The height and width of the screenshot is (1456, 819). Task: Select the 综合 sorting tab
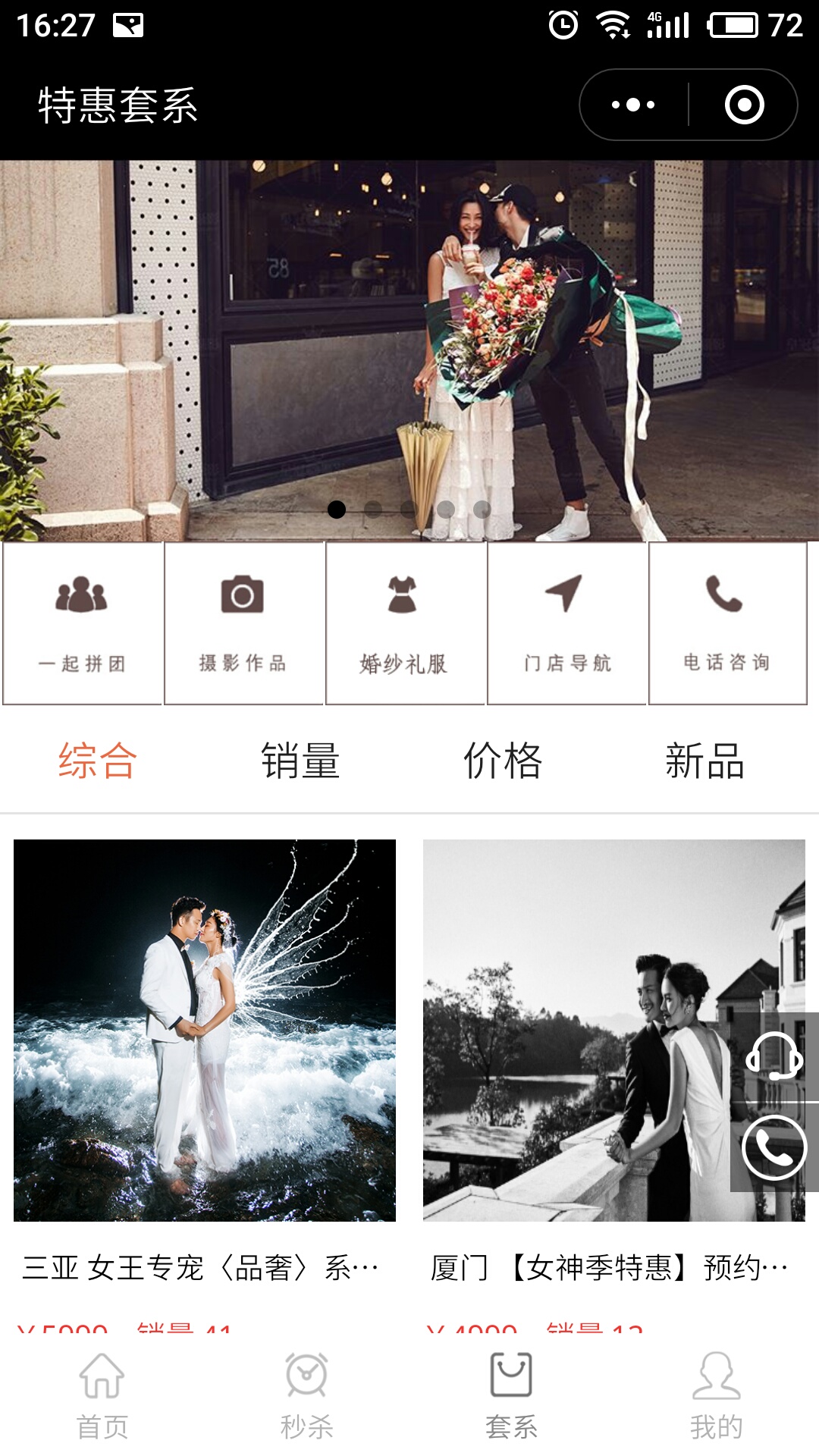pyautogui.click(x=98, y=761)
